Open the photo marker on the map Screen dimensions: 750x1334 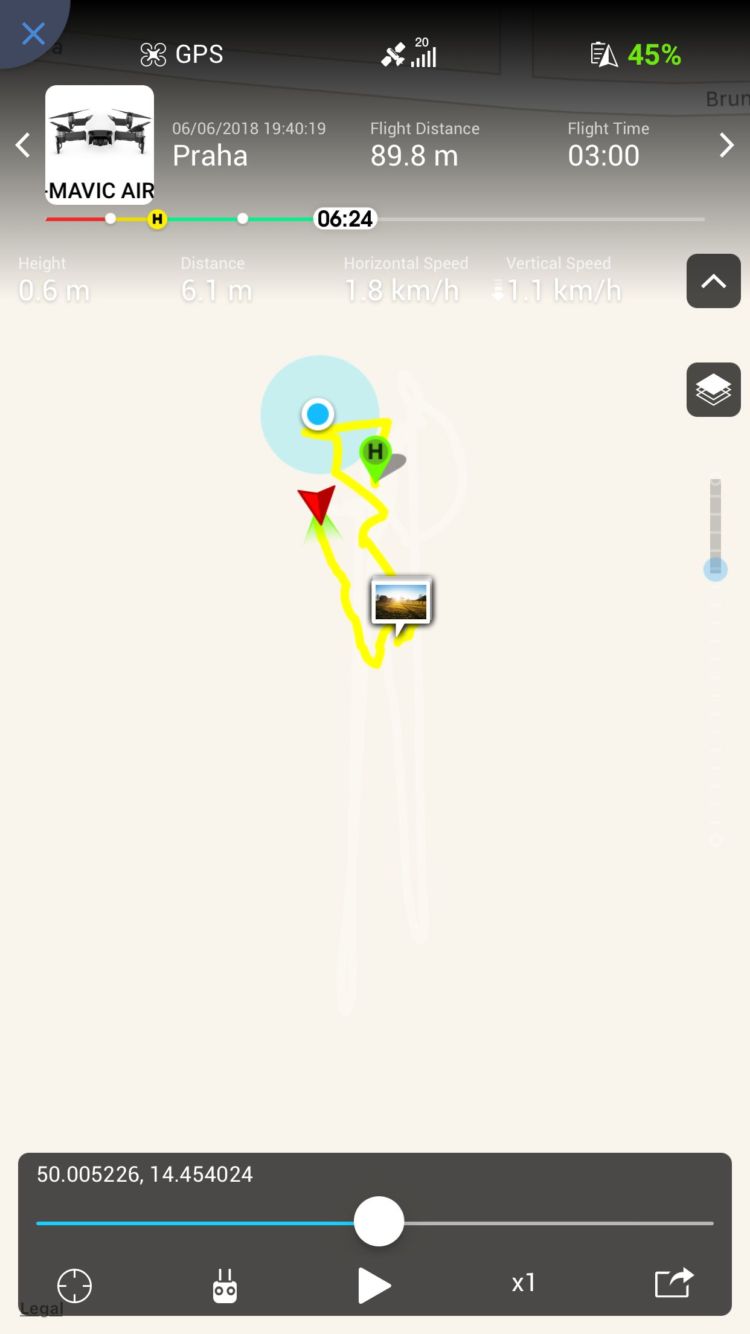(401, 602)
